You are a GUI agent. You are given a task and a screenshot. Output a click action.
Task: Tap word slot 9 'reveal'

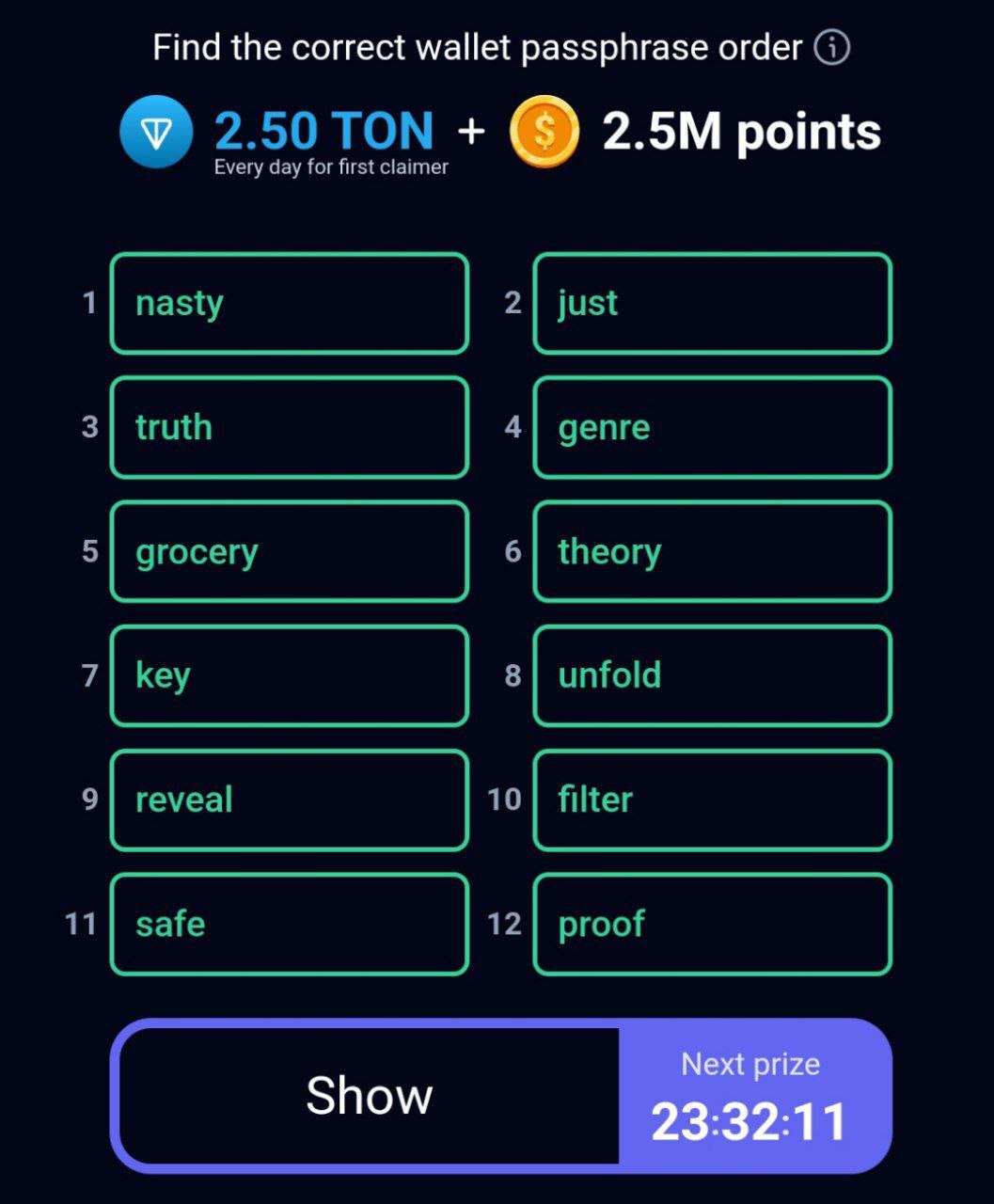(x=289, y=800)
